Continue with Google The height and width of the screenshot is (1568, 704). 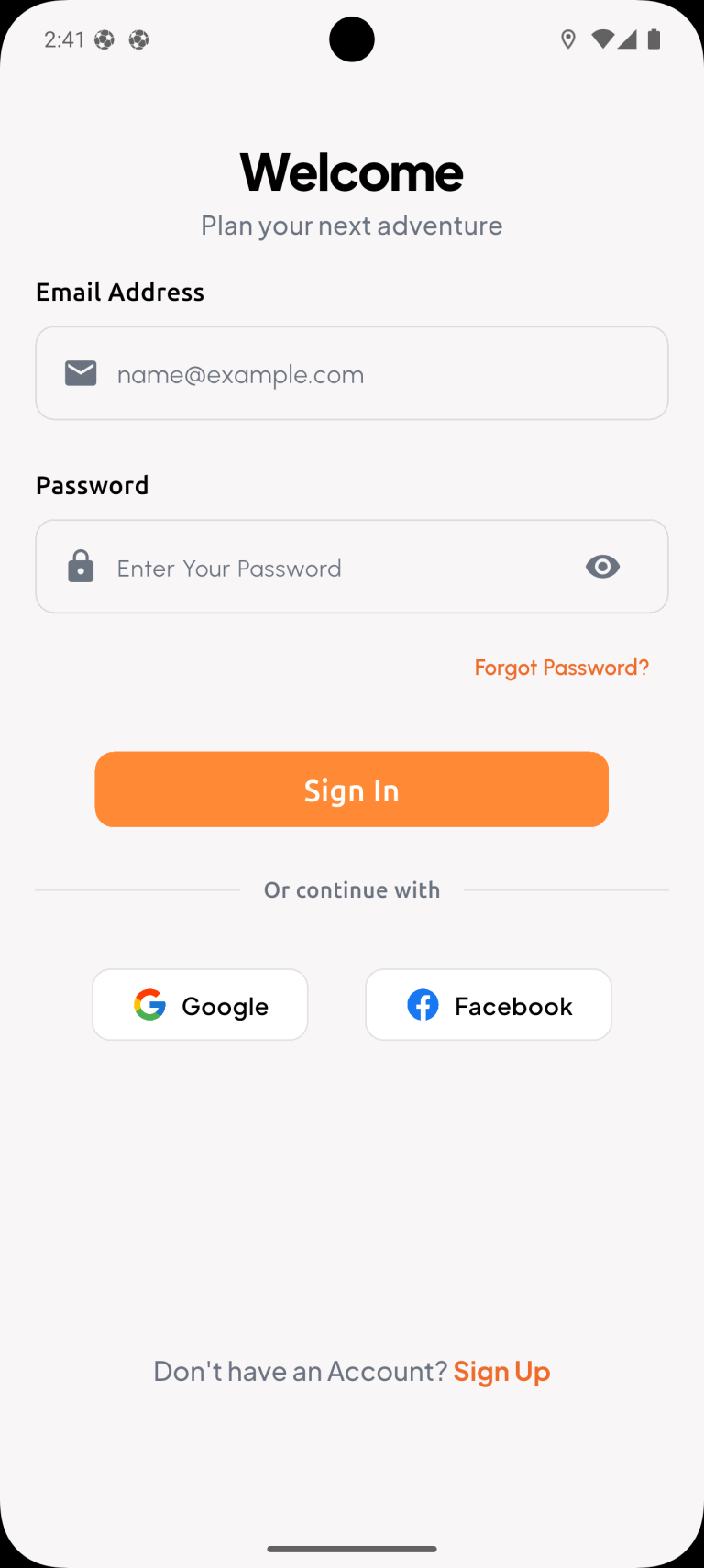[x=200, y=1004]
